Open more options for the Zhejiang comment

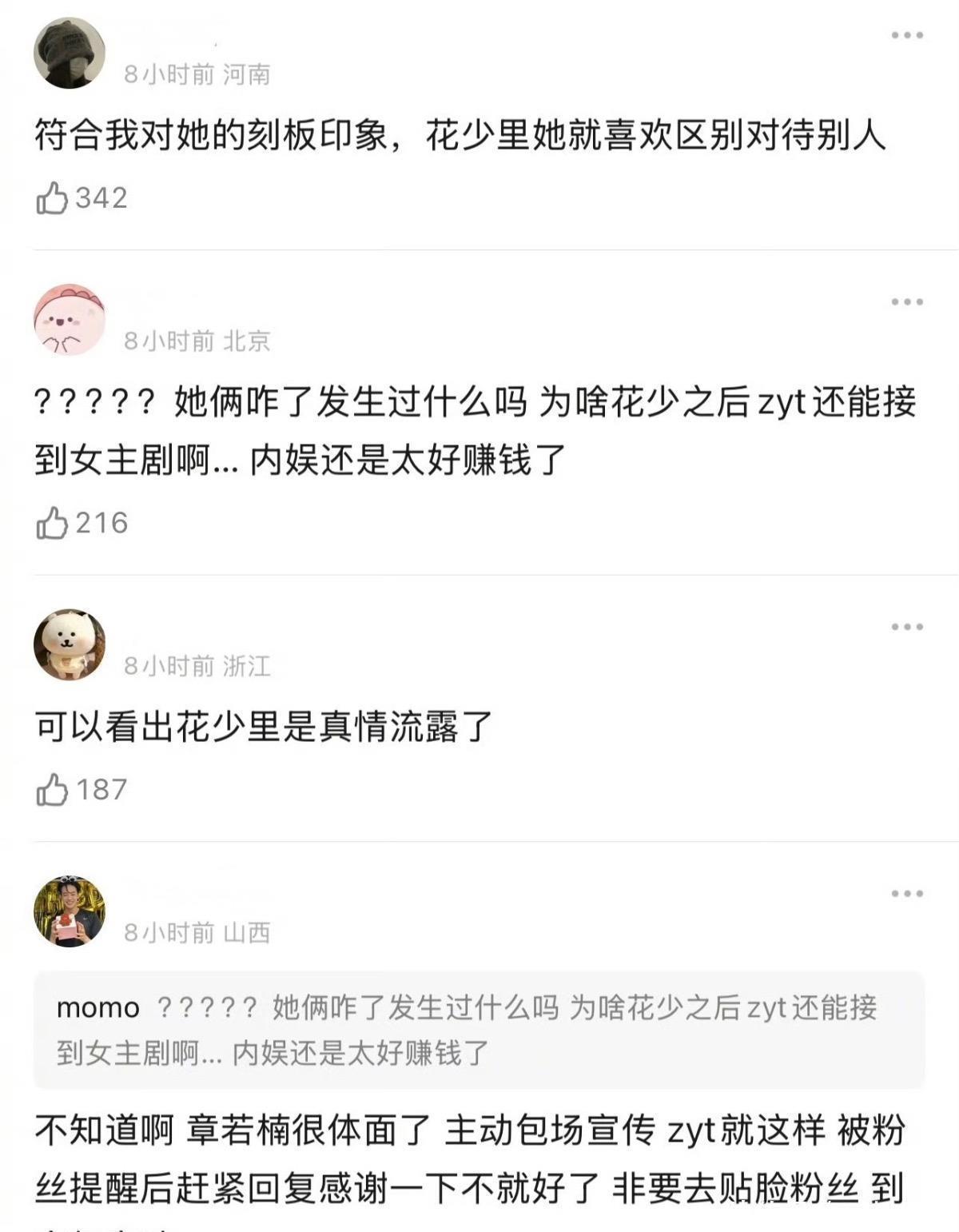click(x=907, y=627)
